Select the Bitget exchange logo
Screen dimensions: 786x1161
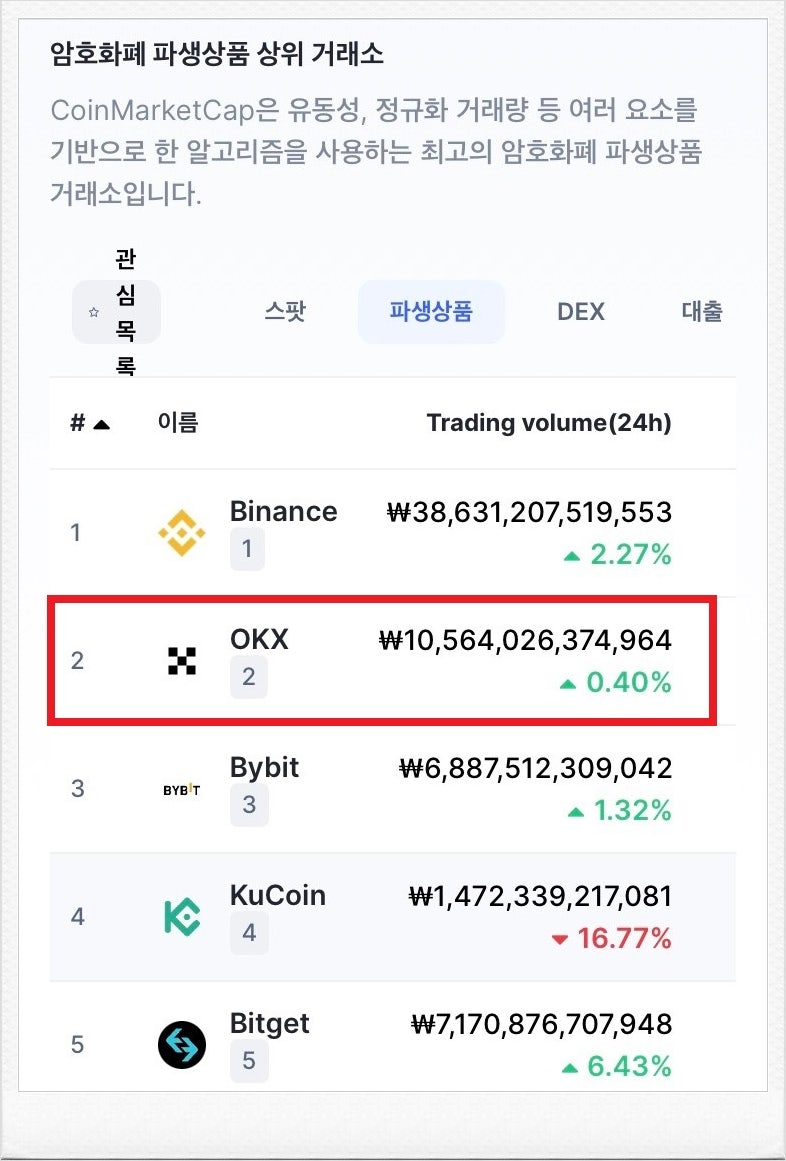pyautogui.click(x=180, y=1043)
